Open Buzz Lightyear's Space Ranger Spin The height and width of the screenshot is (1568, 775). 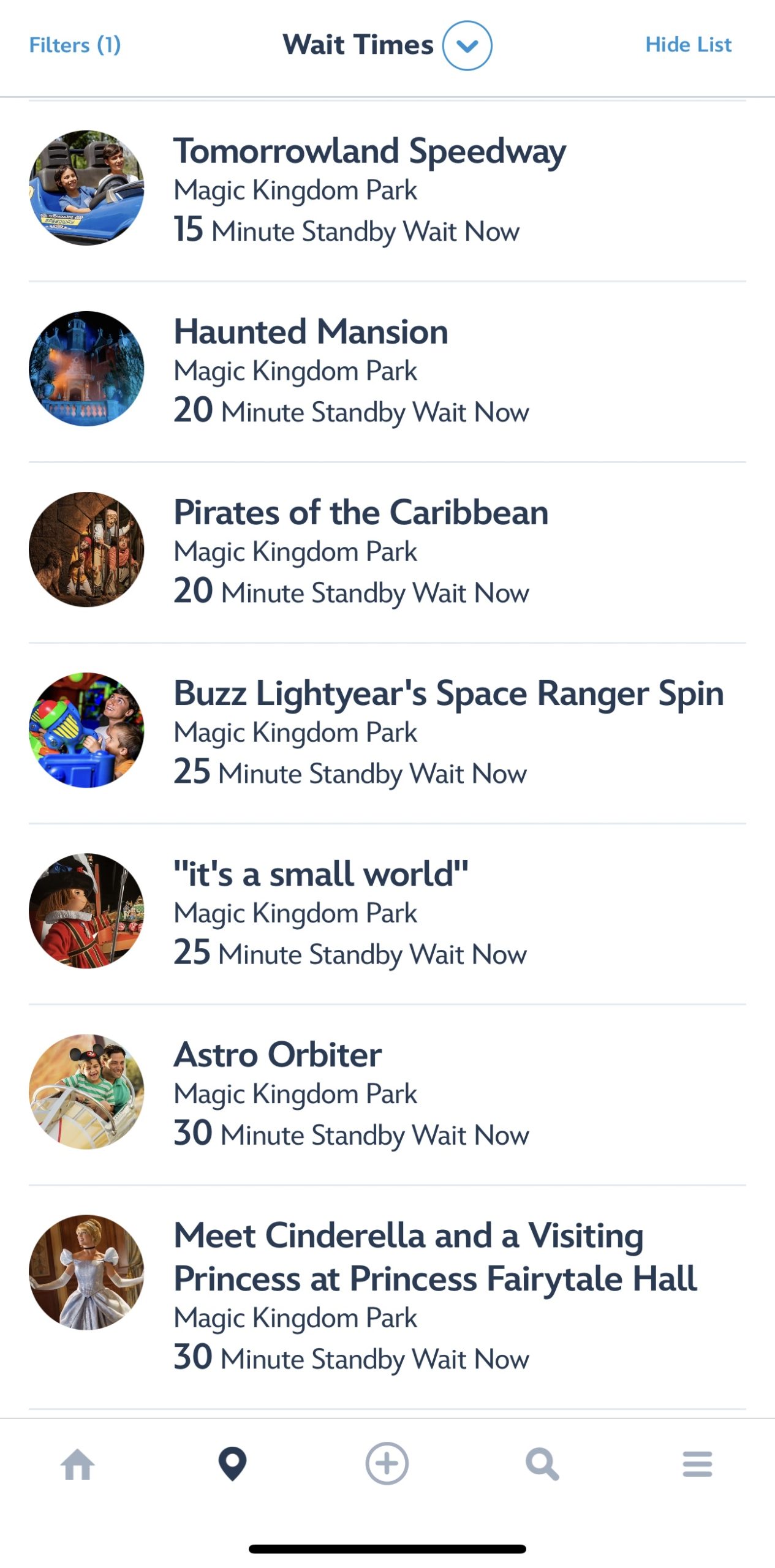click(448, 693)
